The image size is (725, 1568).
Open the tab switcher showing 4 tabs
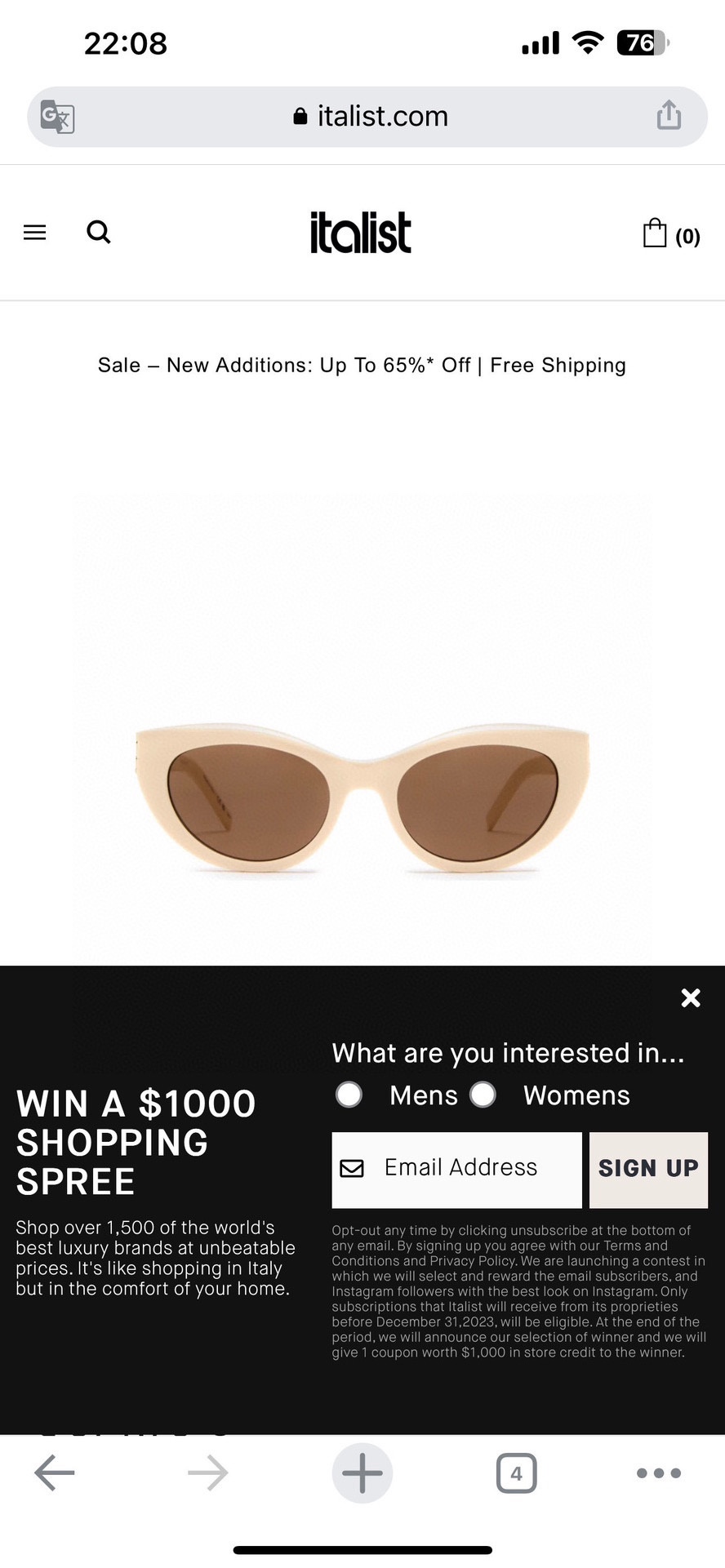pyautogui.click(x=516, y=1473)
